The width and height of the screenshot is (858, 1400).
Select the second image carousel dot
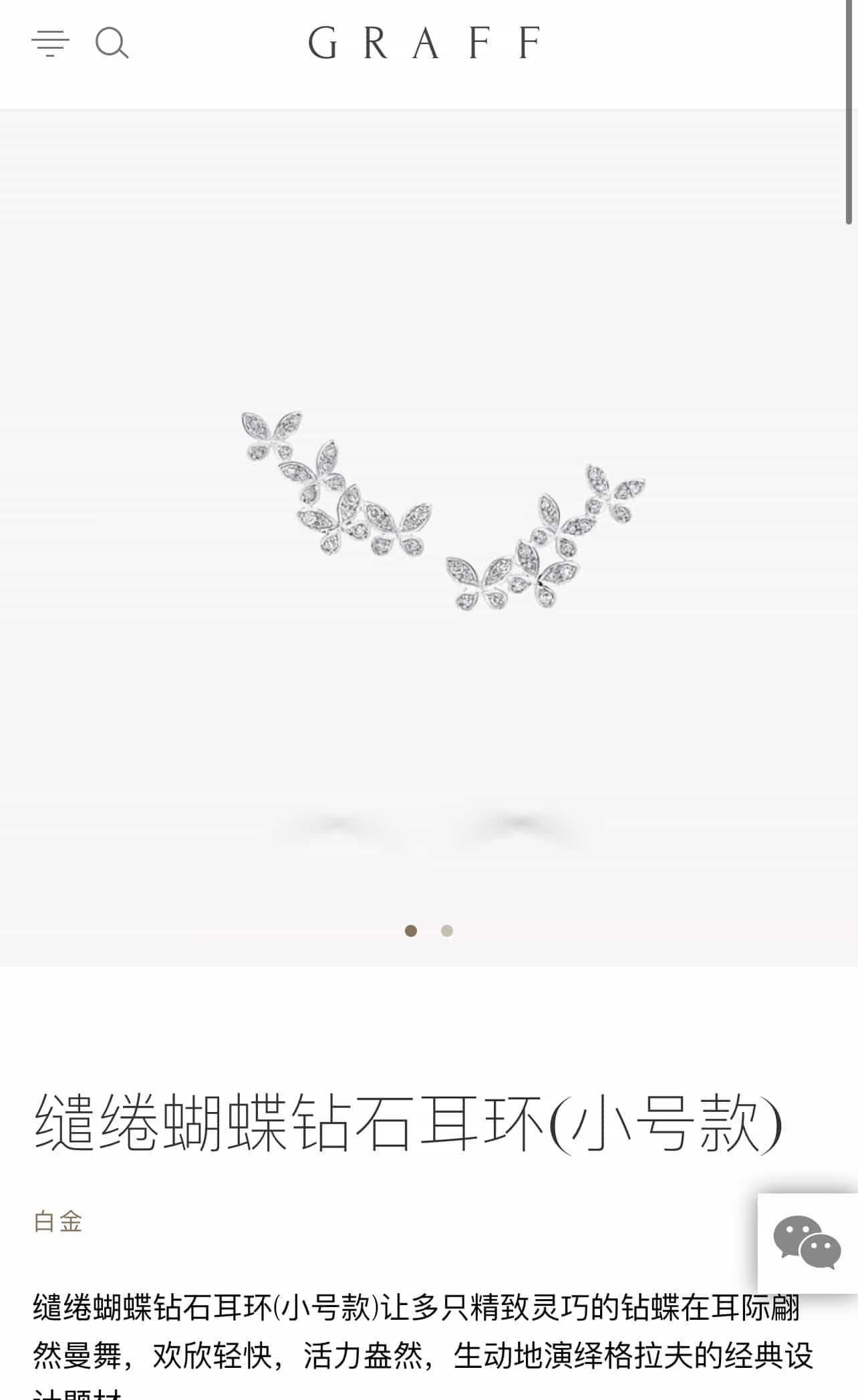click(447, 931)
